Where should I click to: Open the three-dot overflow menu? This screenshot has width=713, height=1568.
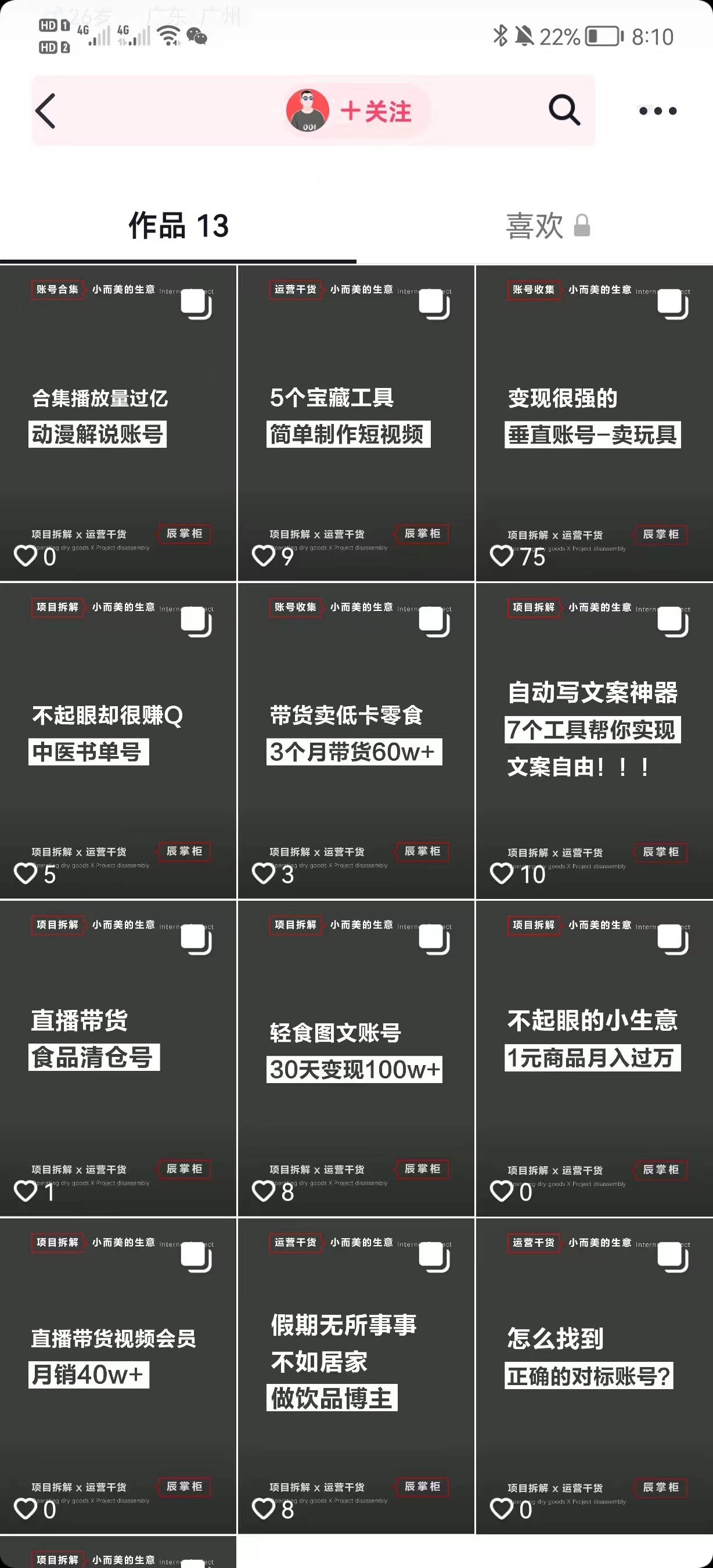click(658, 111)
